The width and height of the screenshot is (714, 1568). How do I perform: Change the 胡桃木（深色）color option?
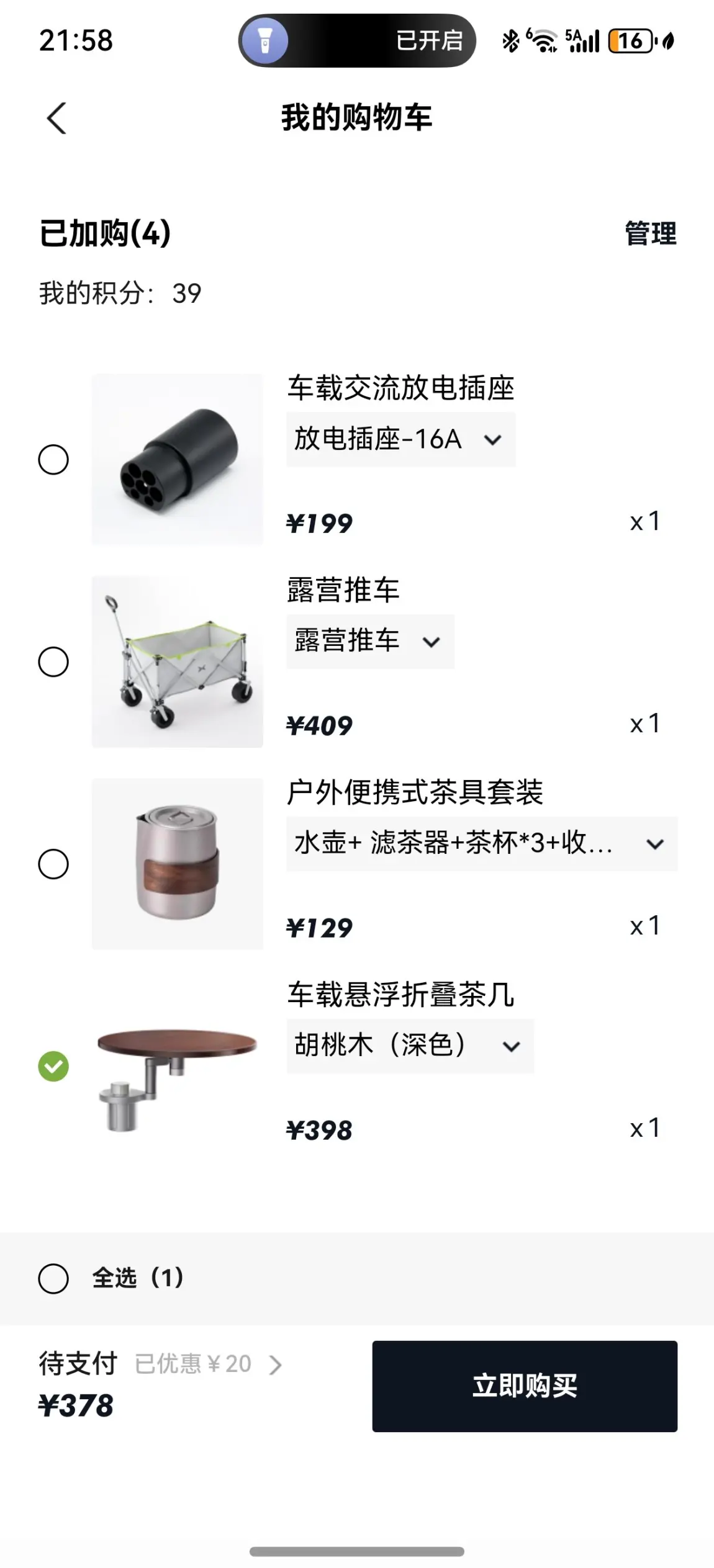(x=410, y=1046)
